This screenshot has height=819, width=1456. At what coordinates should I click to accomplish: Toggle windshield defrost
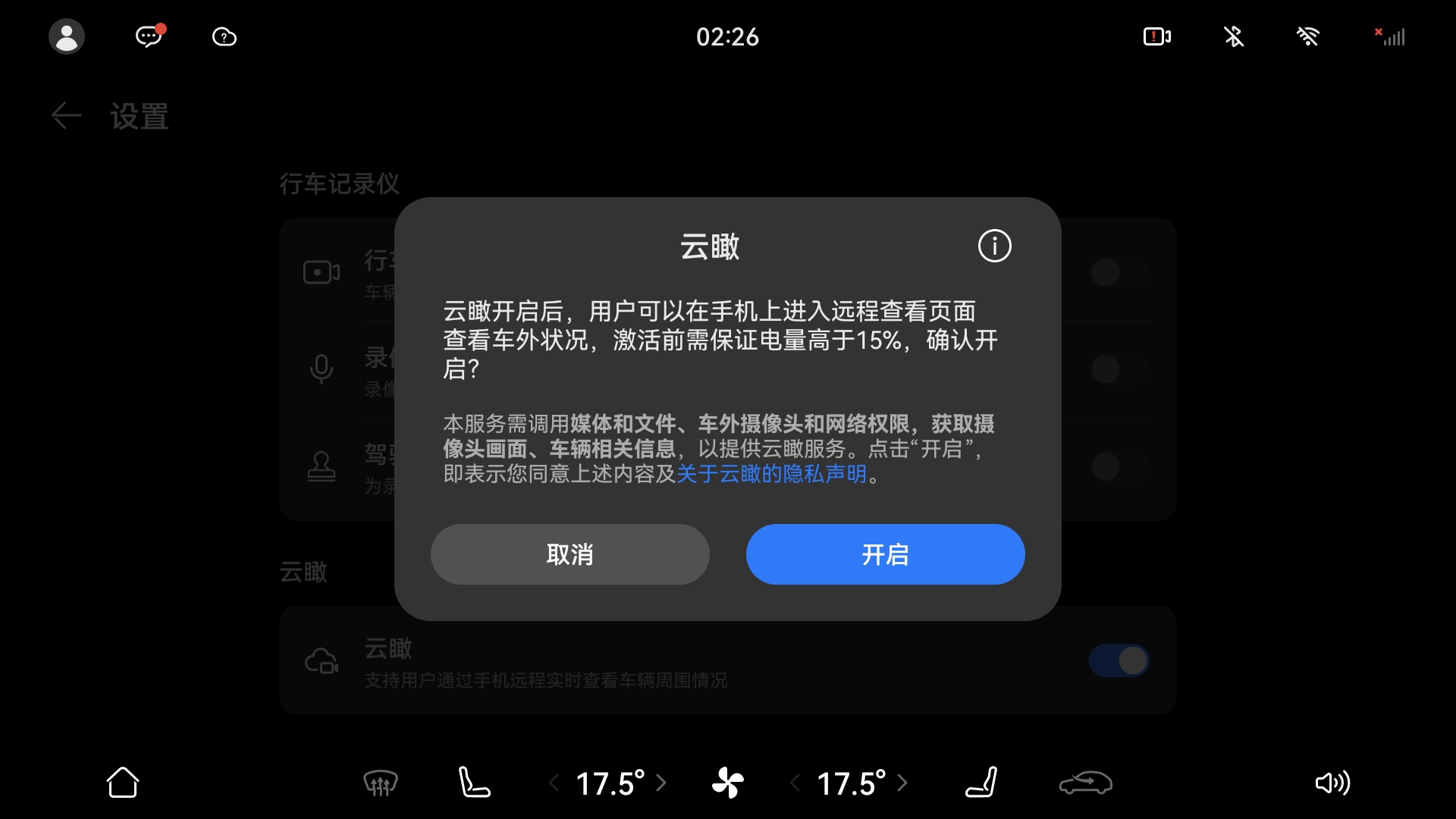(x=381, y=783)
